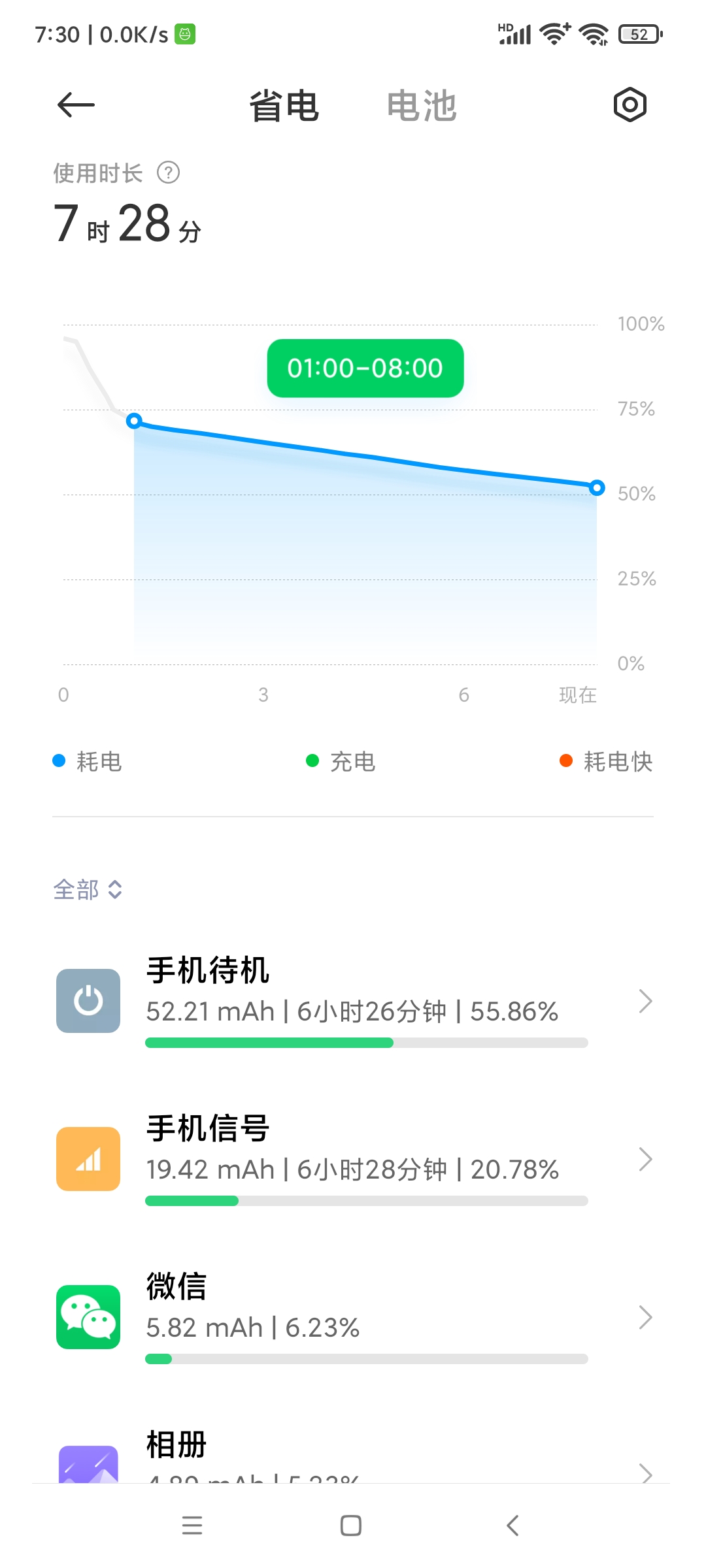706x1568 pixels.
Task: Tap the help icon beside 使用时长
Action: tap(169, 172)
